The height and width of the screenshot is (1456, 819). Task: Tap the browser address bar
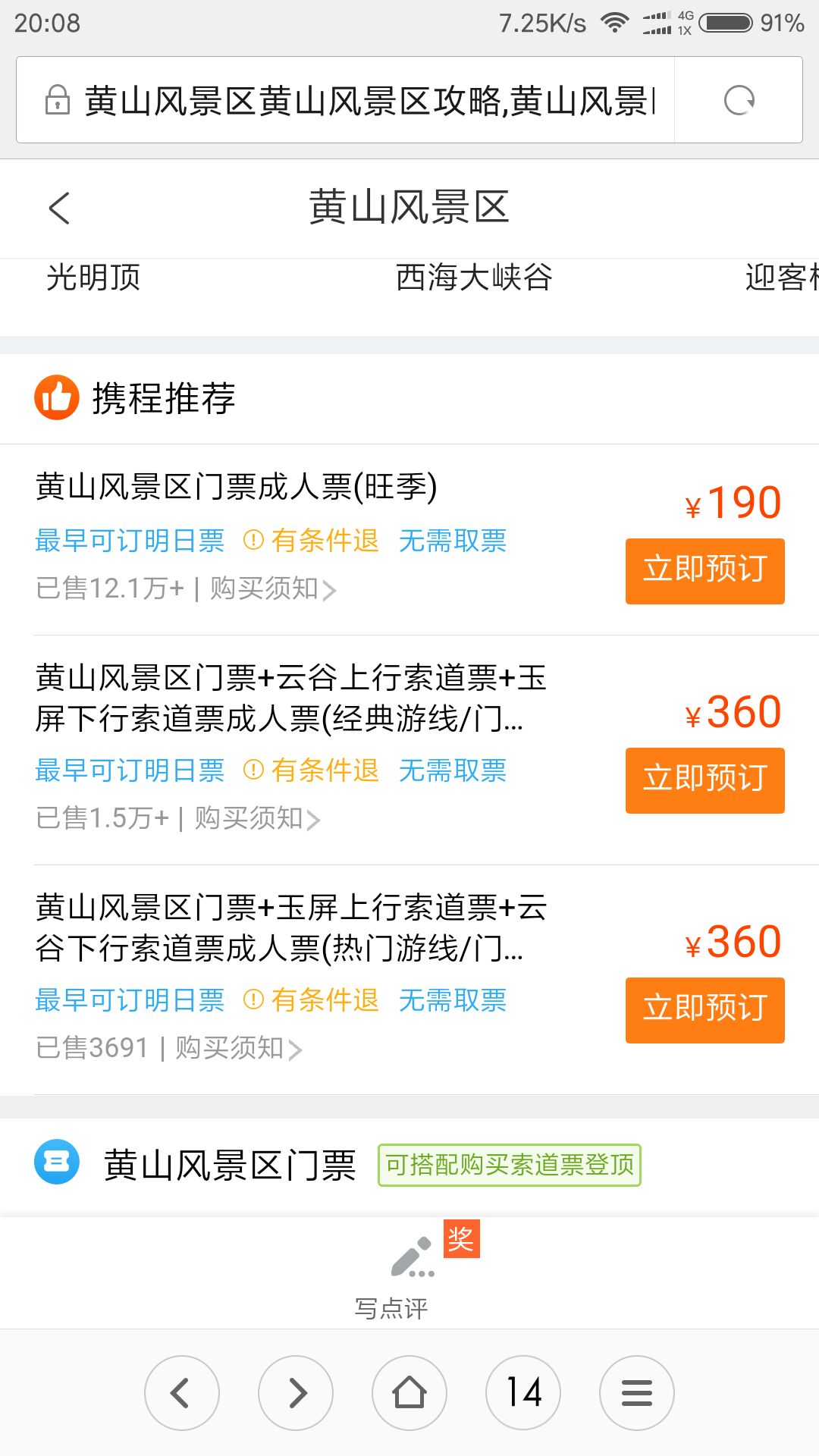[345, 100]
